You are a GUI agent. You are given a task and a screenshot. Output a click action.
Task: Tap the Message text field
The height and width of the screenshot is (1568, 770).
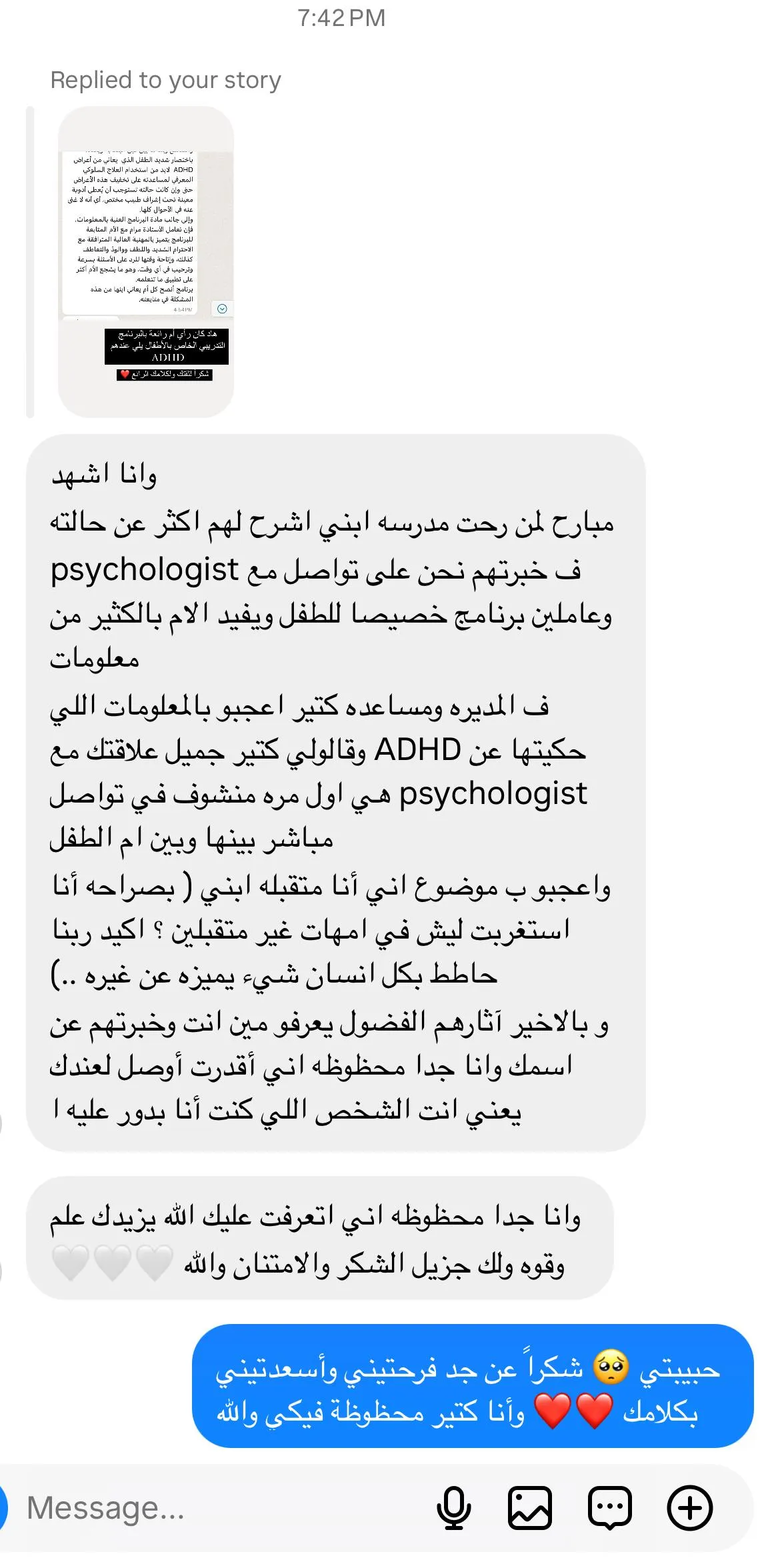coord(220,1508)
